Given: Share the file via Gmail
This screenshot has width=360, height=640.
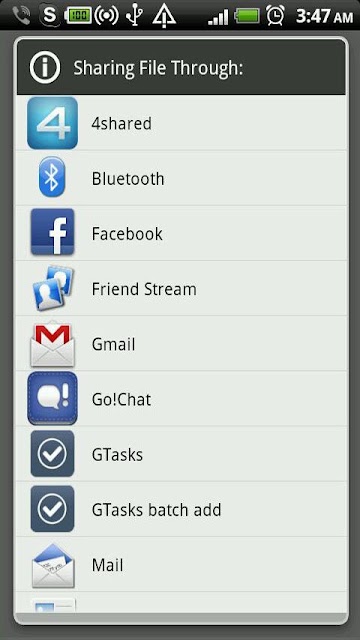Looking at the screenshot, I should pyautogui.click(x=181, y=343).
